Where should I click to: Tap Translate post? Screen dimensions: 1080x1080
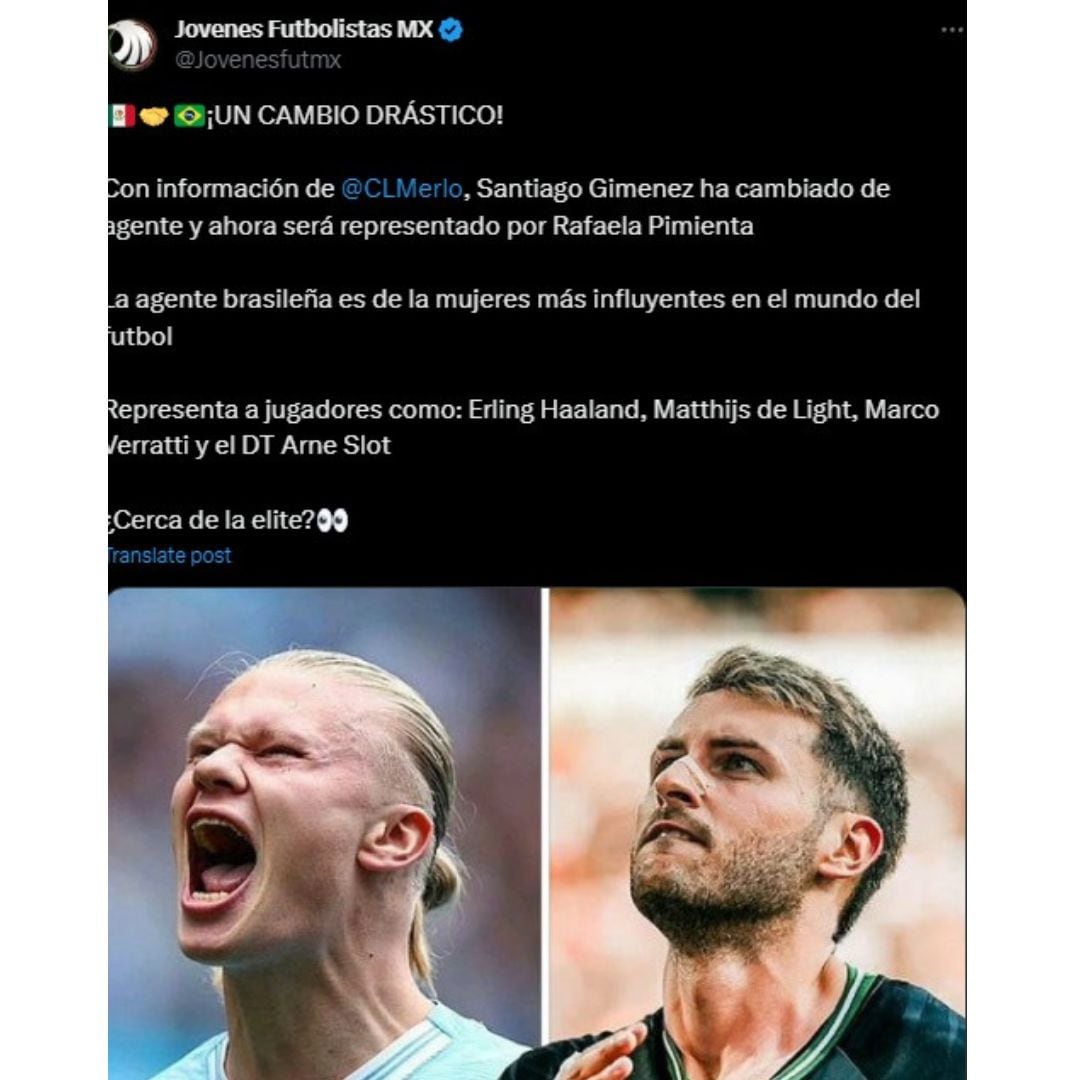pyautogui.click(x=170, y=555)
